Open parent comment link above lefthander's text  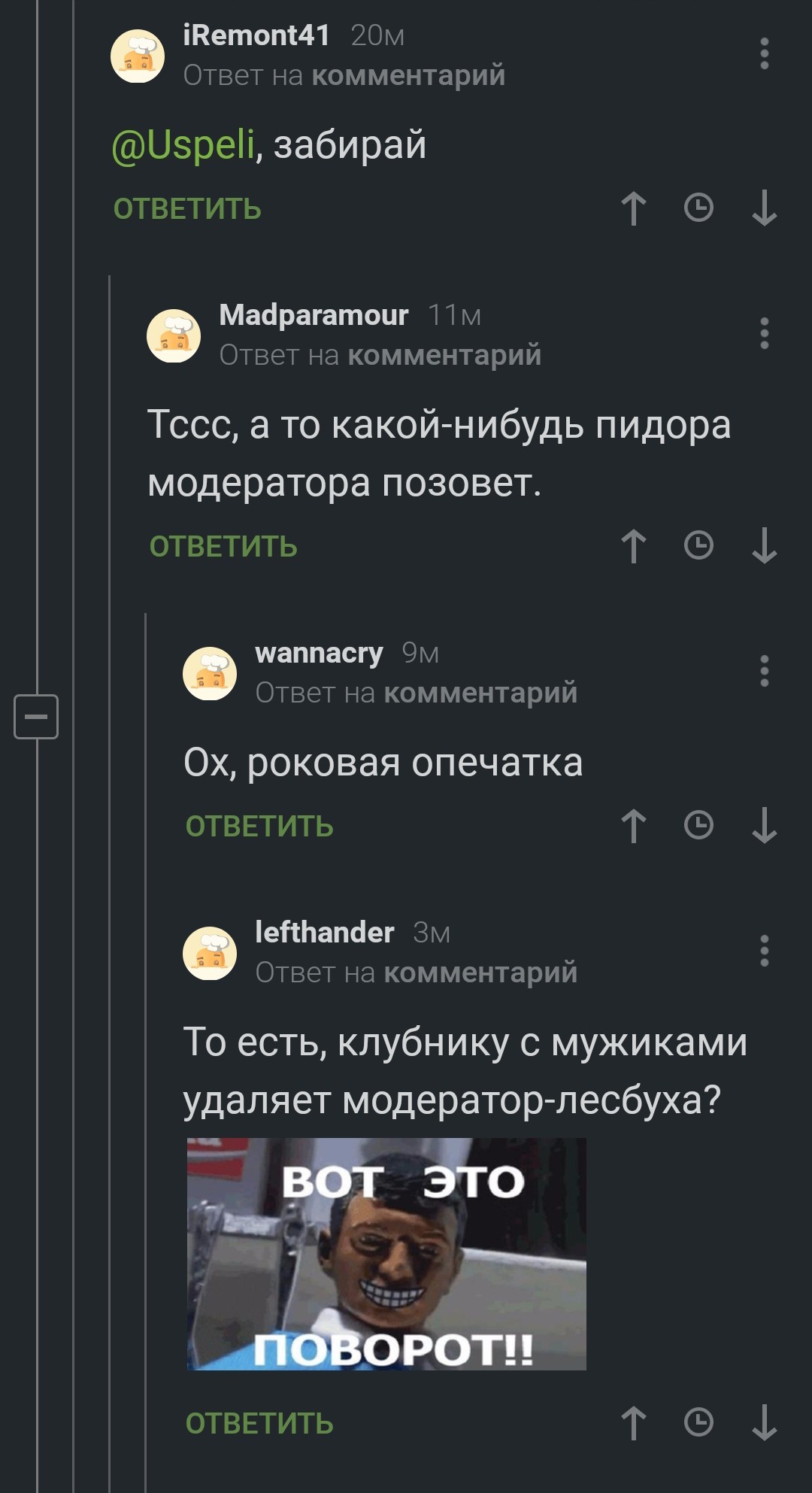pos(480,973)
